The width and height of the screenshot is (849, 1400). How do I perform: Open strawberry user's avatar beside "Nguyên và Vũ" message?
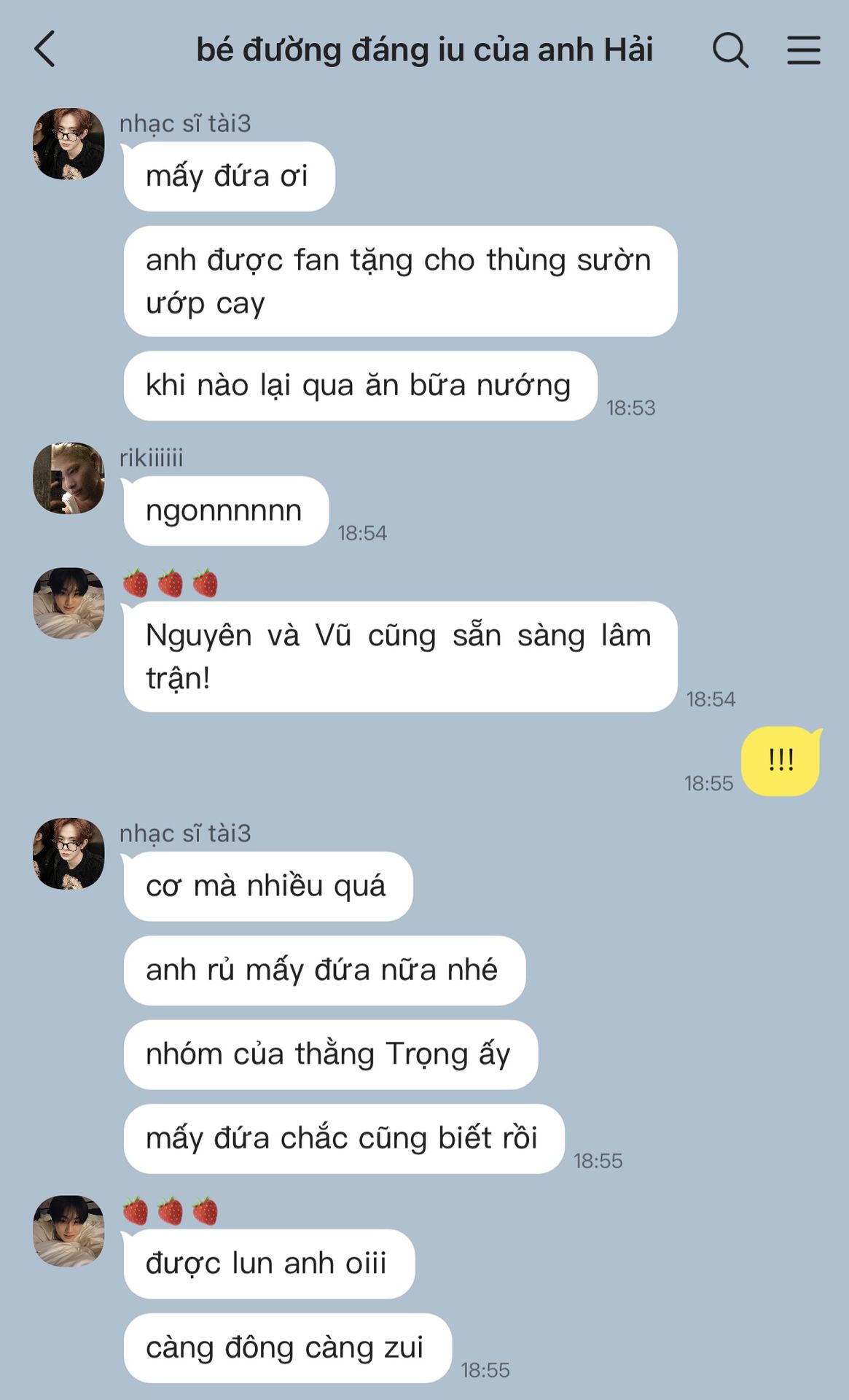pyautogui.click(x=69, y=604)
